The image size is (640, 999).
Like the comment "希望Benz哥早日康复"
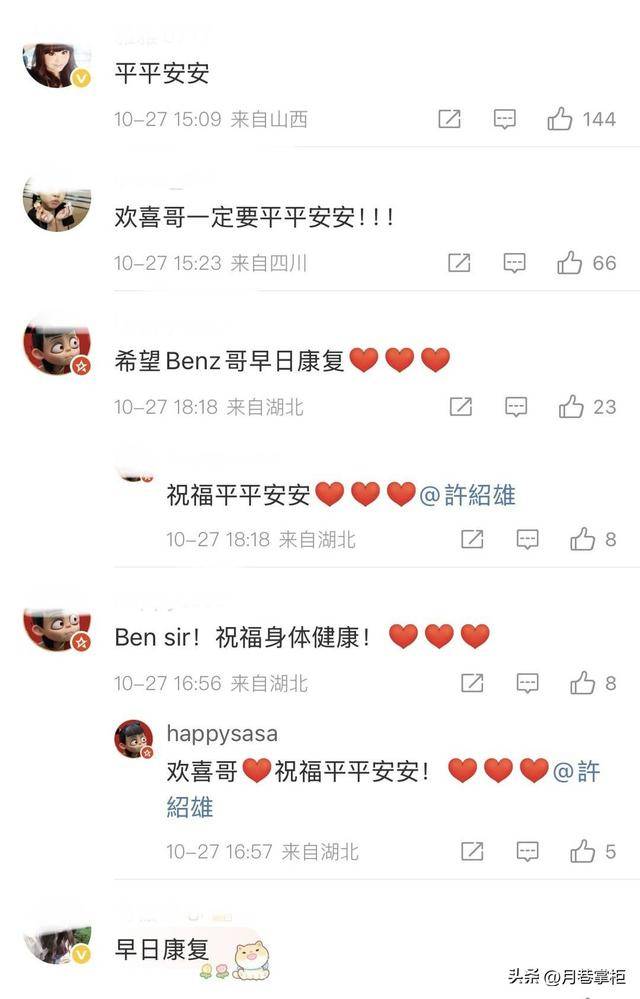pos(572,407)
